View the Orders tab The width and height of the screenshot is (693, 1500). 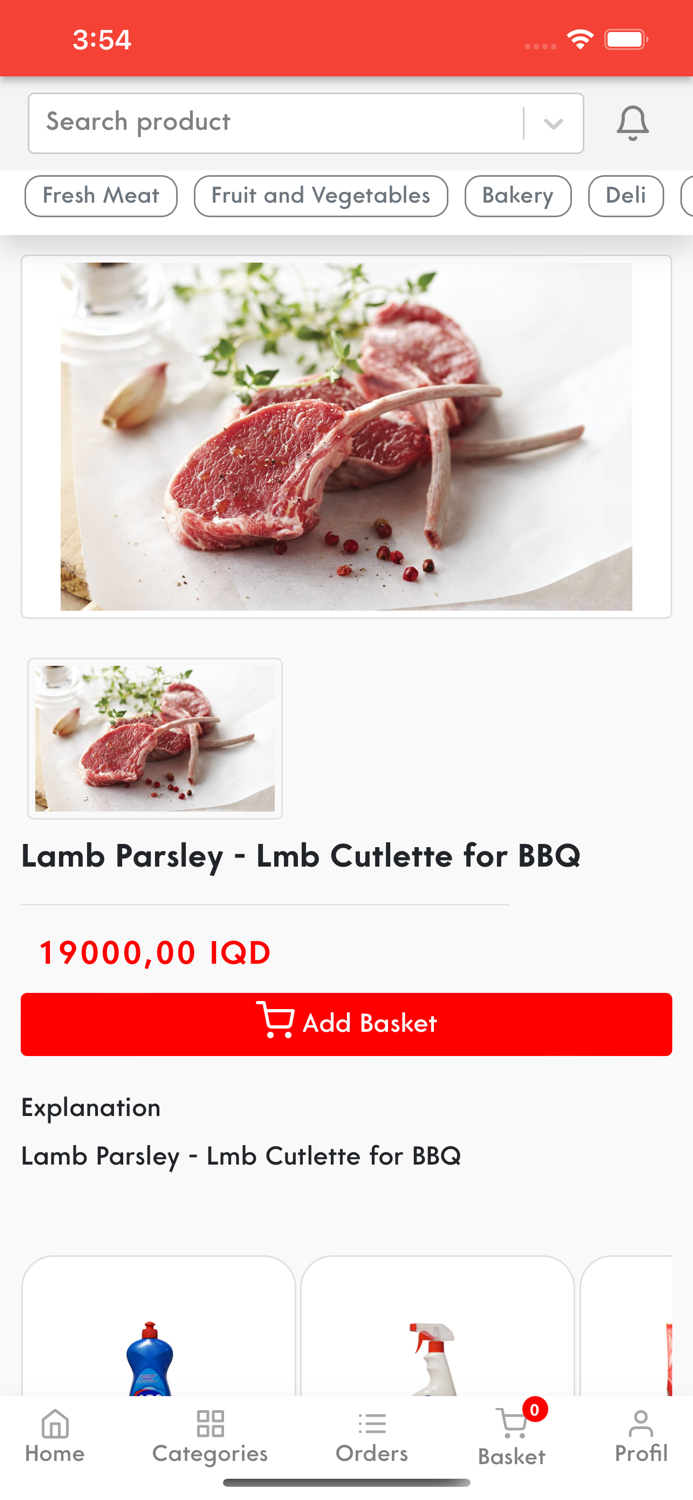point(372,1436)
